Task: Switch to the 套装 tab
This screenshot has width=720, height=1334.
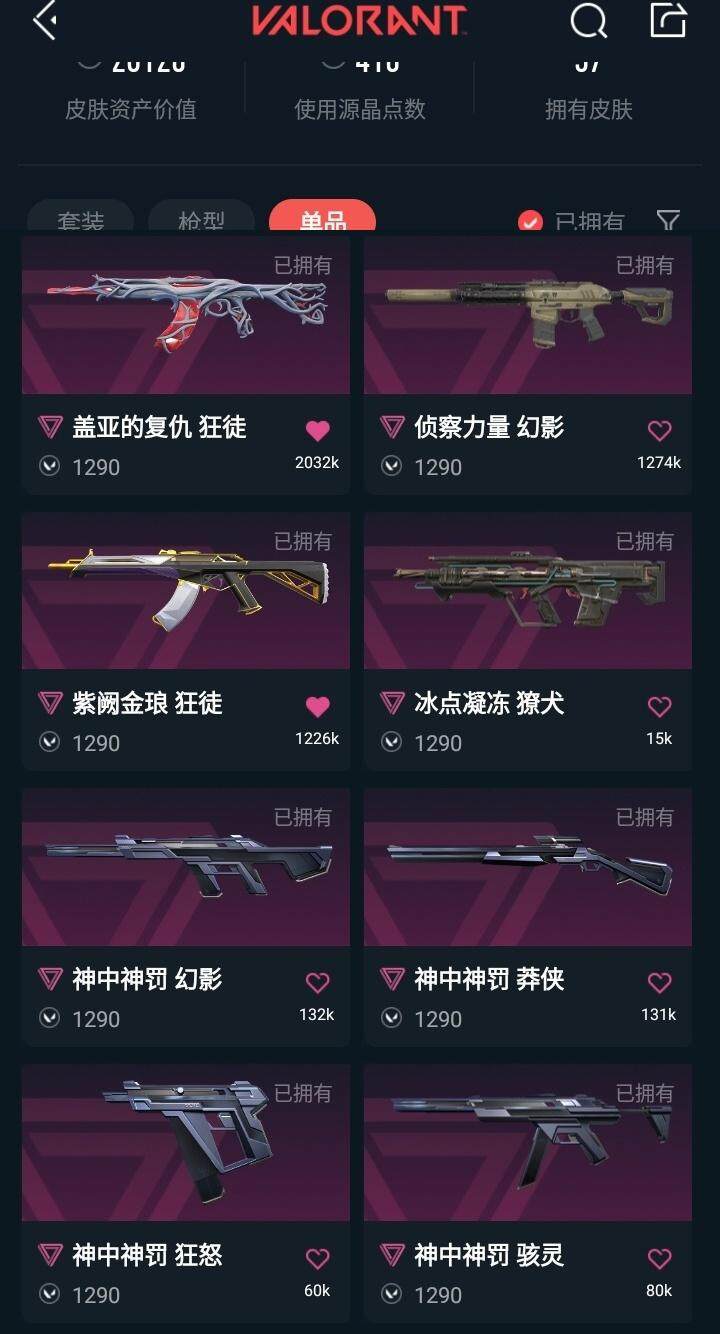Action: 80,220
